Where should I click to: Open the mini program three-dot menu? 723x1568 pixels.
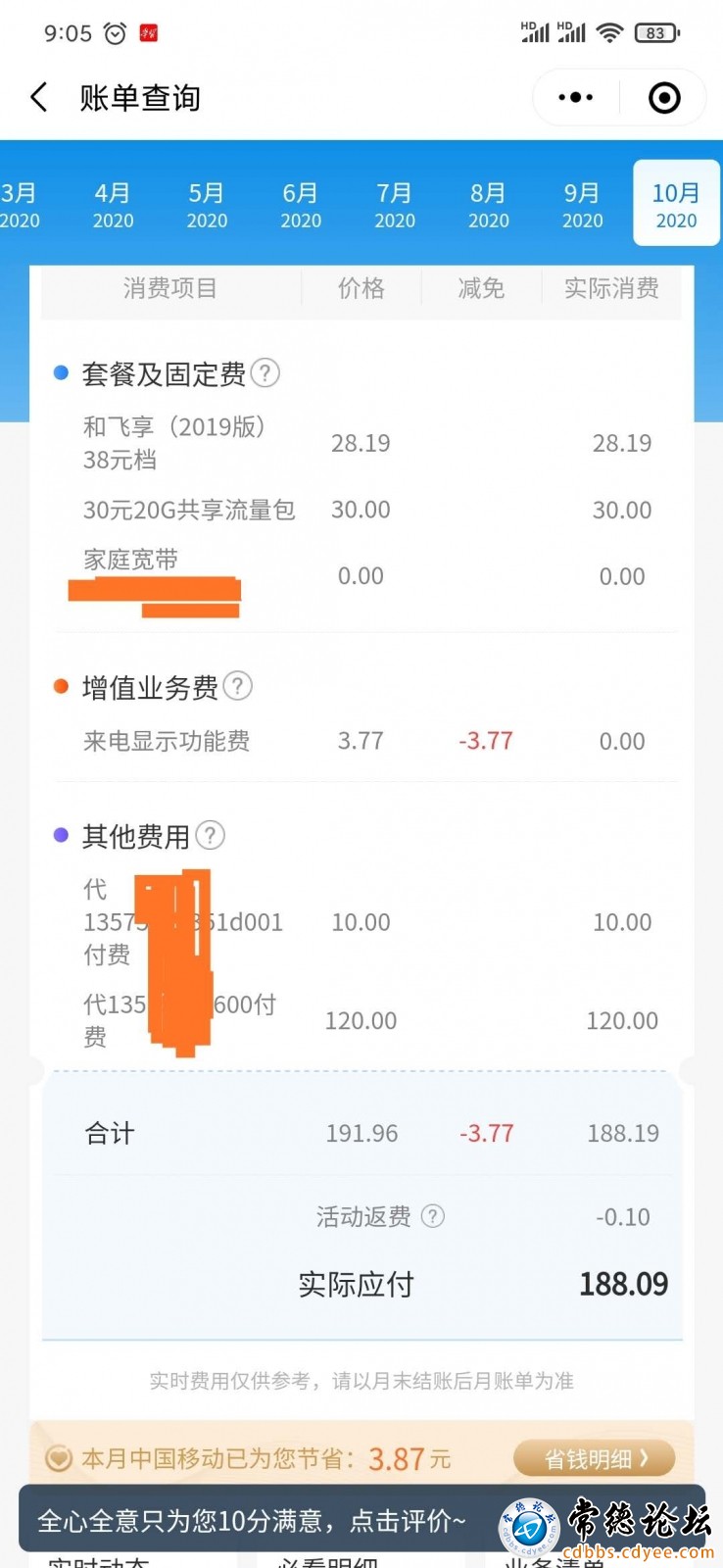click(575, 97)
